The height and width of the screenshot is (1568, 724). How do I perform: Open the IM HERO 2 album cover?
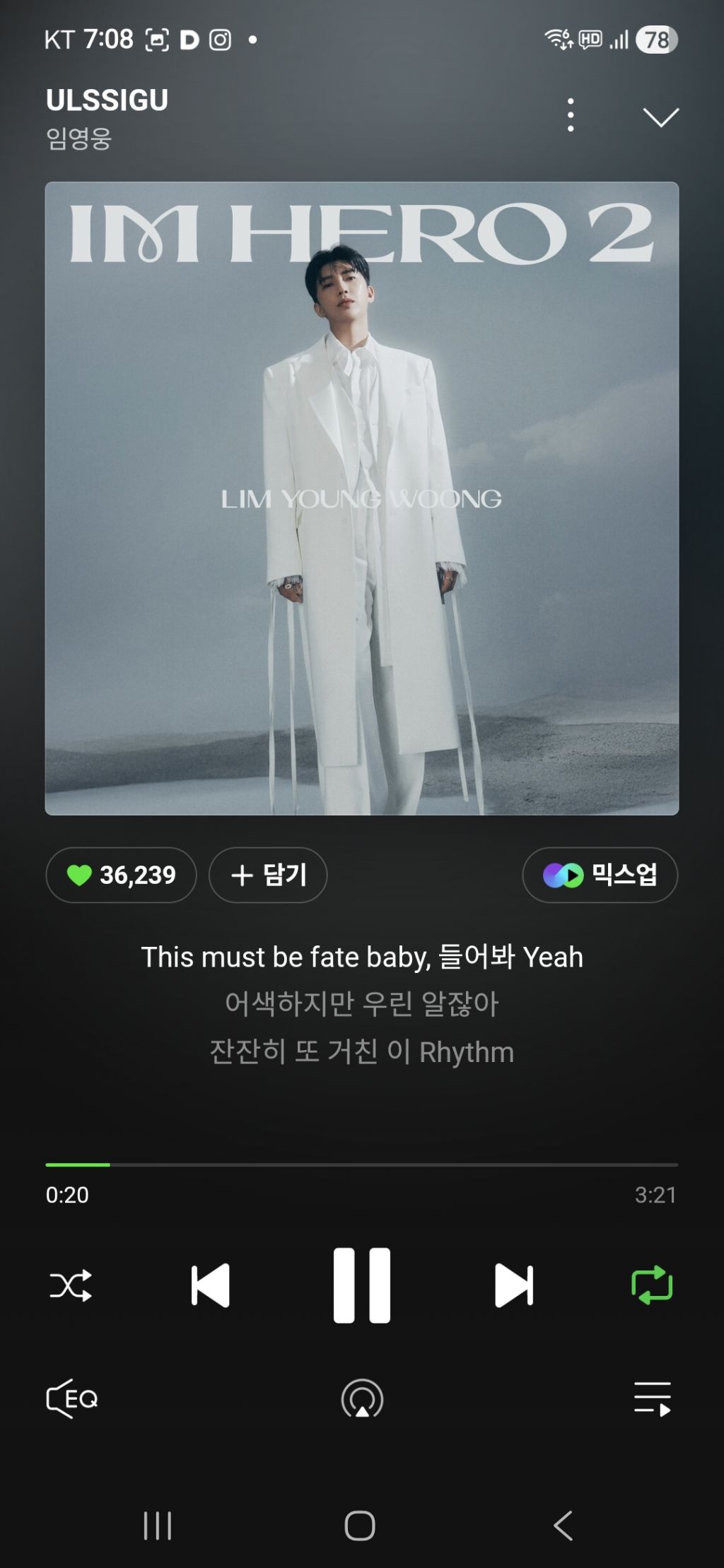pos(362,498)
